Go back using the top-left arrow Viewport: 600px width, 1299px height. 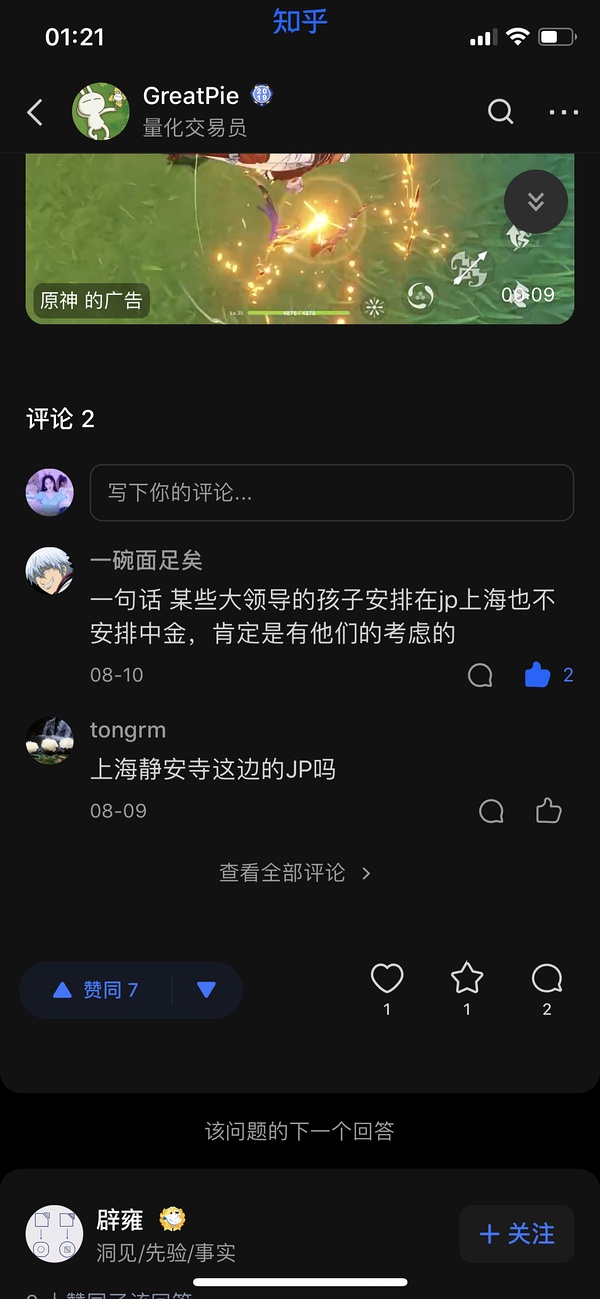point(35,112)
